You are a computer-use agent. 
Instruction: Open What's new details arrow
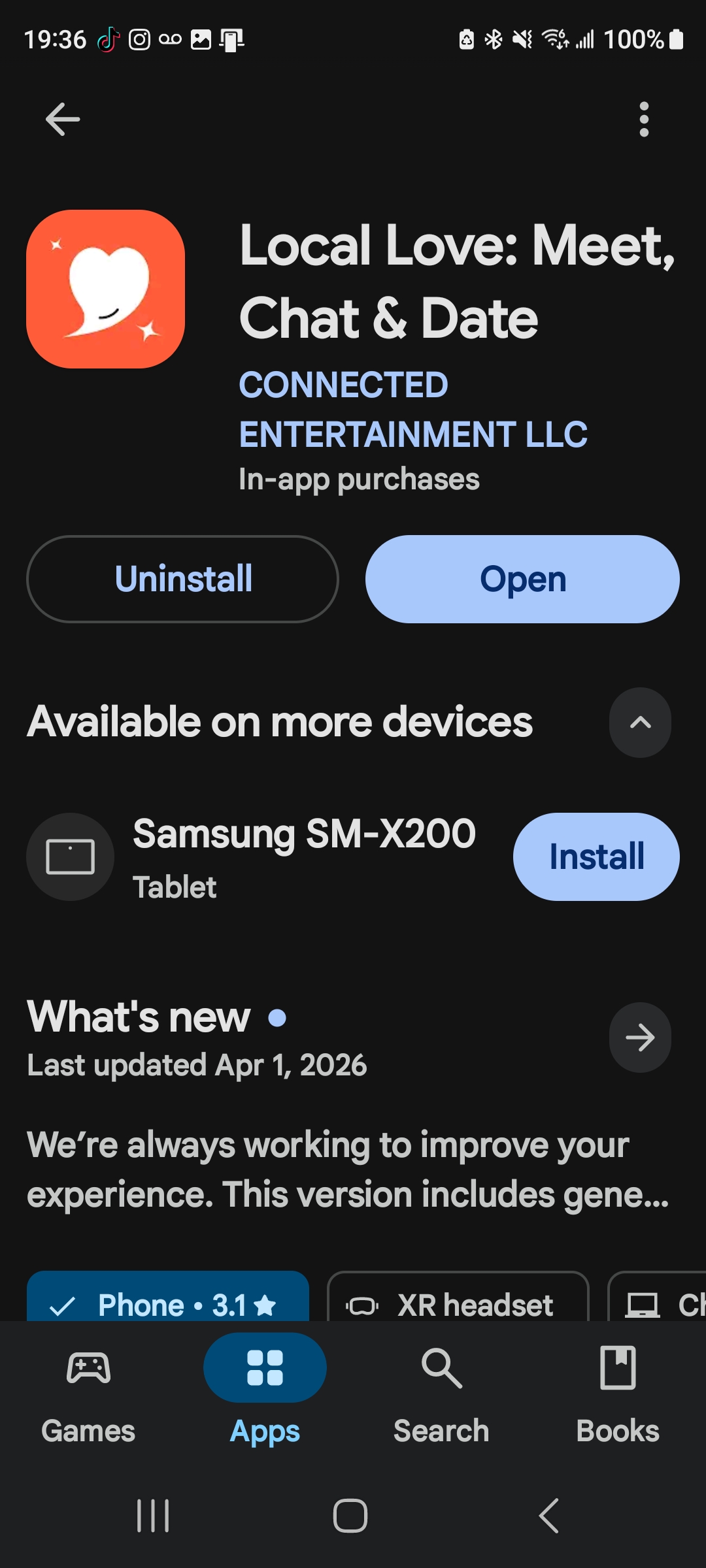coord(640,1037)
